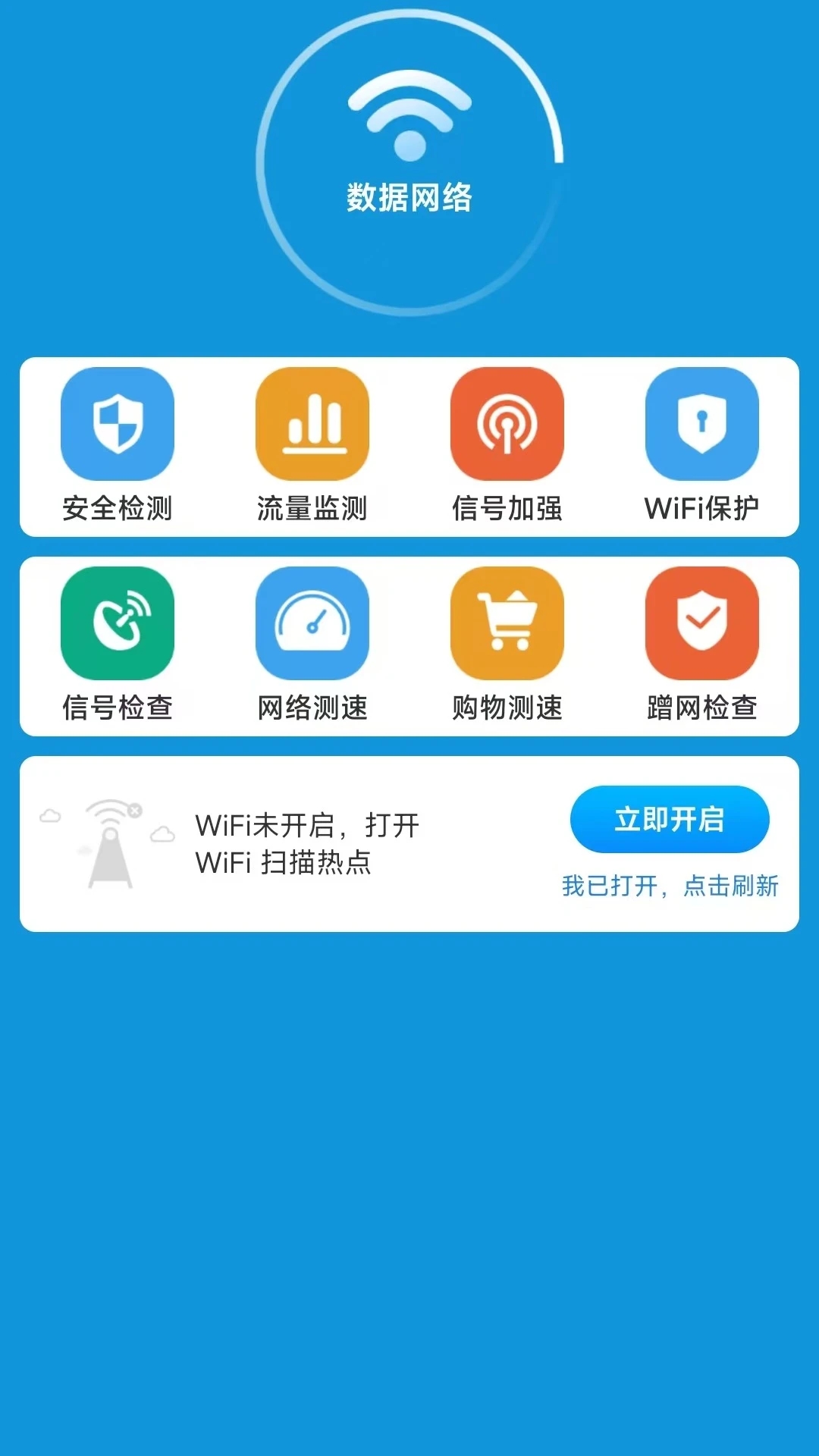Tap the checkmark shield icon above 蹭网检查

[702, 624]
